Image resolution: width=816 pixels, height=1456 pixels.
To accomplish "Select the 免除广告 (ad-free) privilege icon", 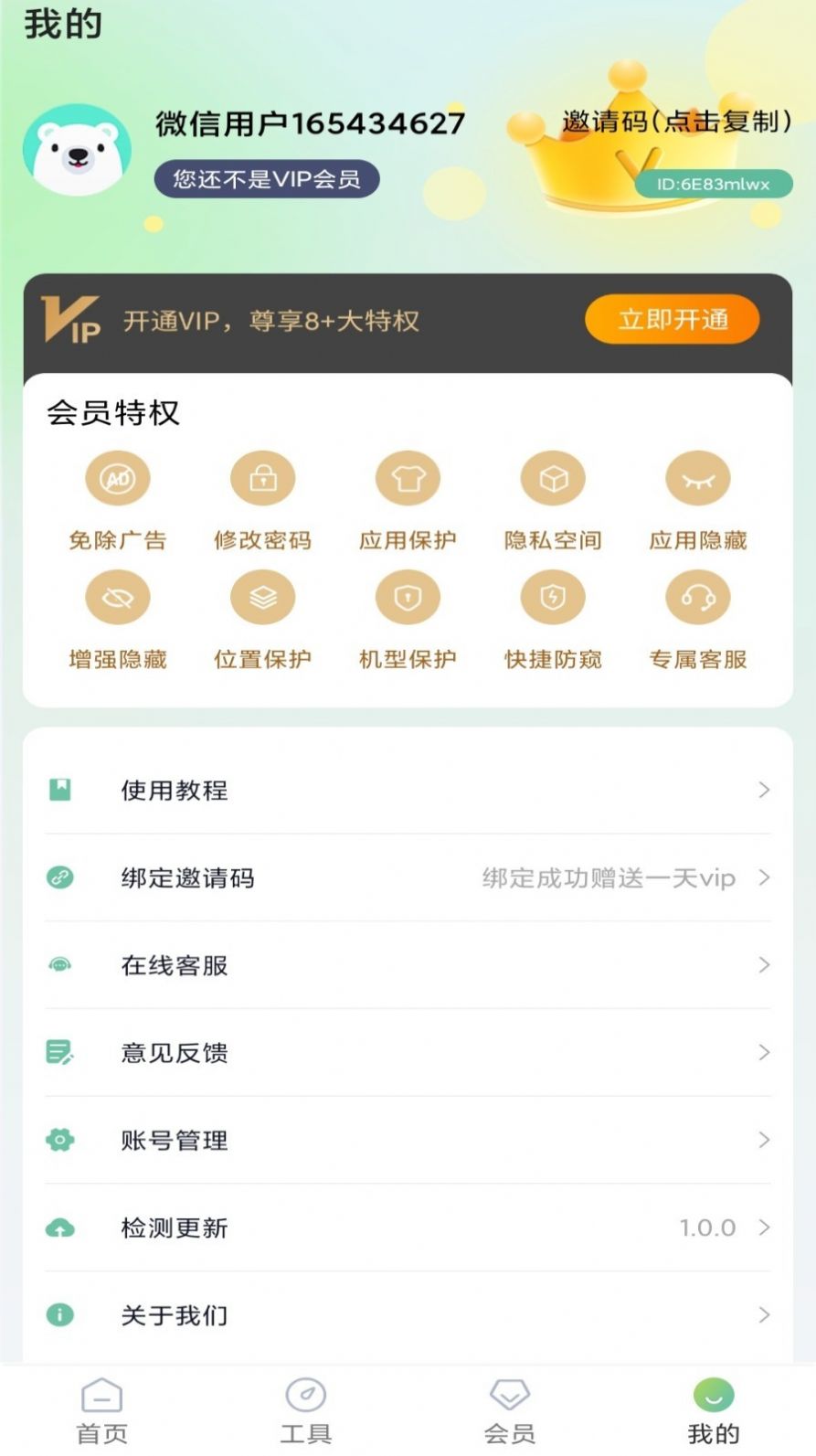I will [118, 477].
